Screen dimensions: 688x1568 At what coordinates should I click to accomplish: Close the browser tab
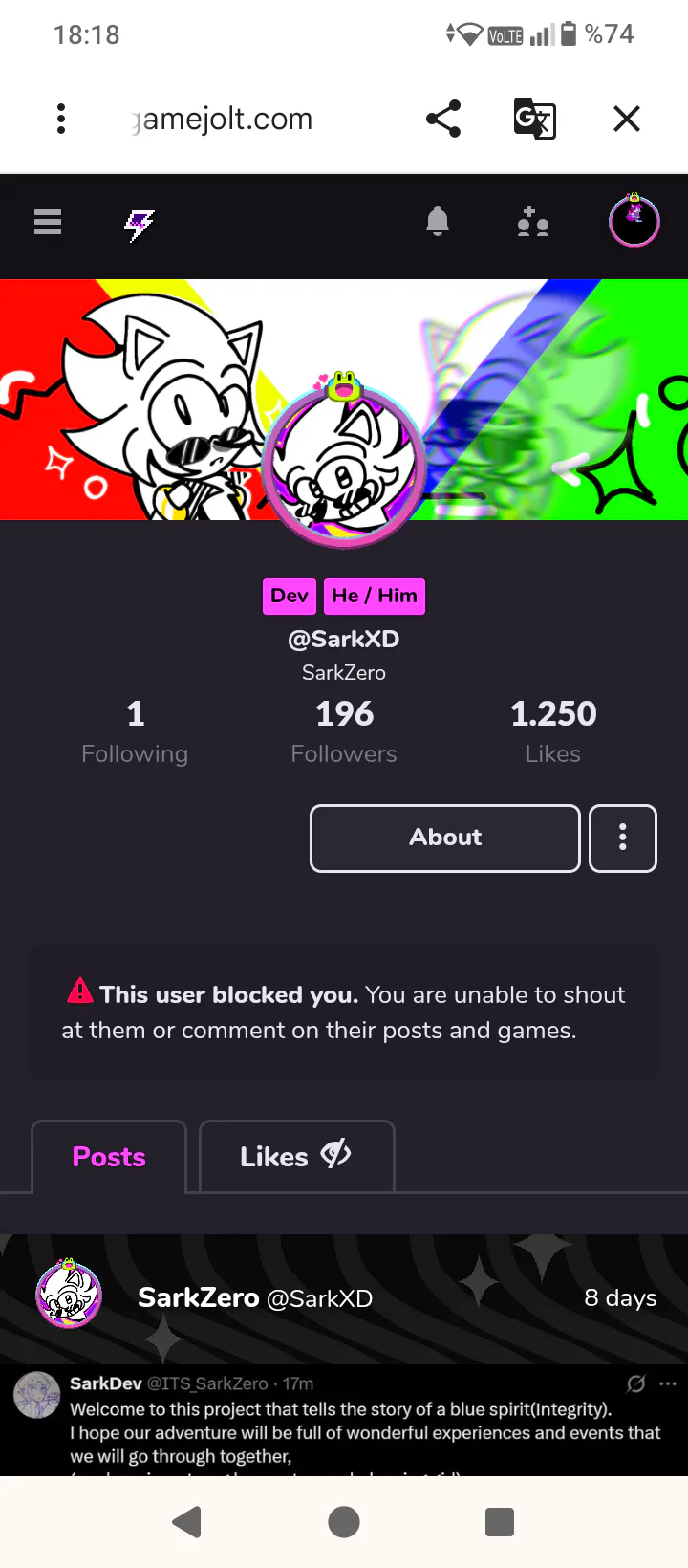tap(627, 119)
